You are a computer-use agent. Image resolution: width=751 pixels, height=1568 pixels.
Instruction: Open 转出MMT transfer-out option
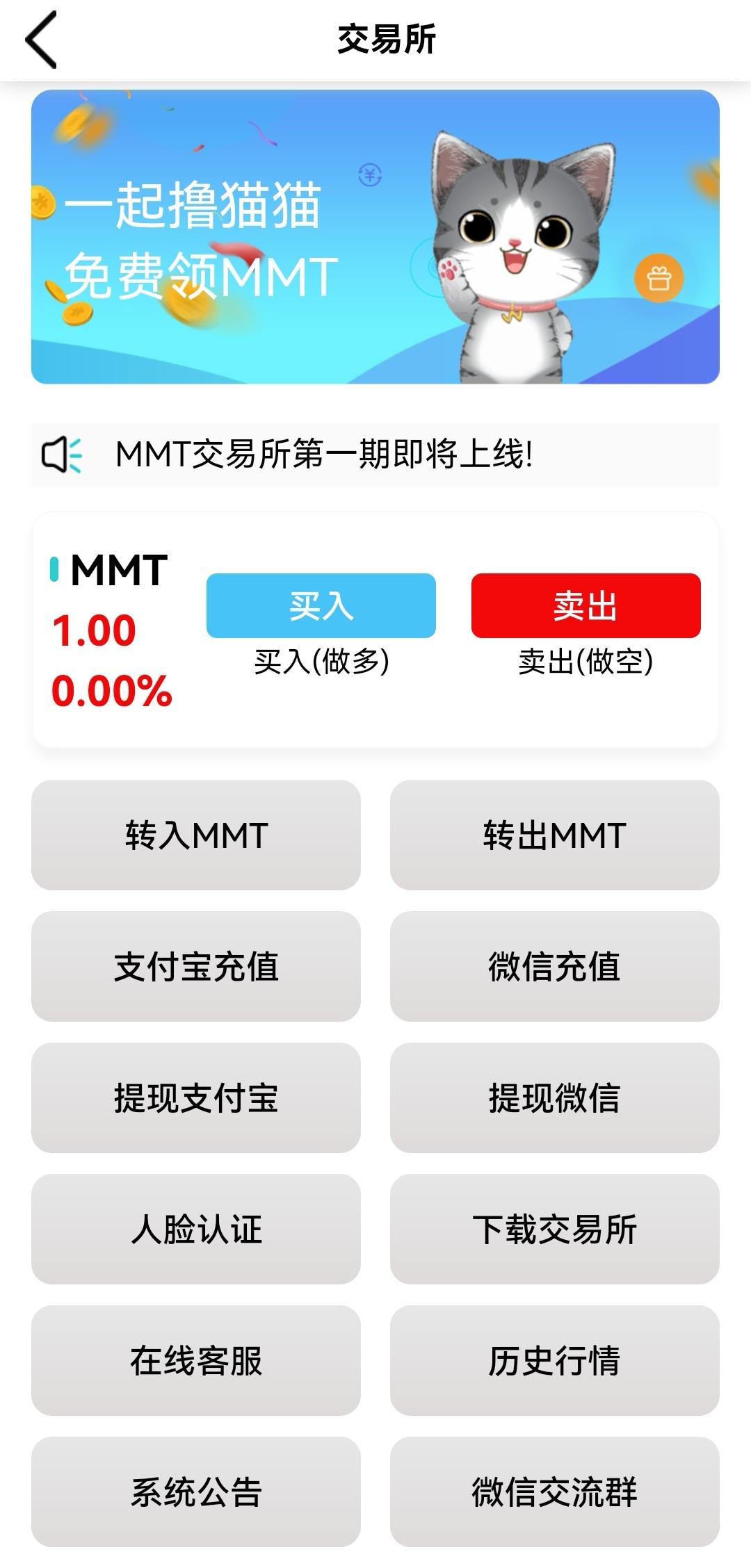click(x=556, y=835)
